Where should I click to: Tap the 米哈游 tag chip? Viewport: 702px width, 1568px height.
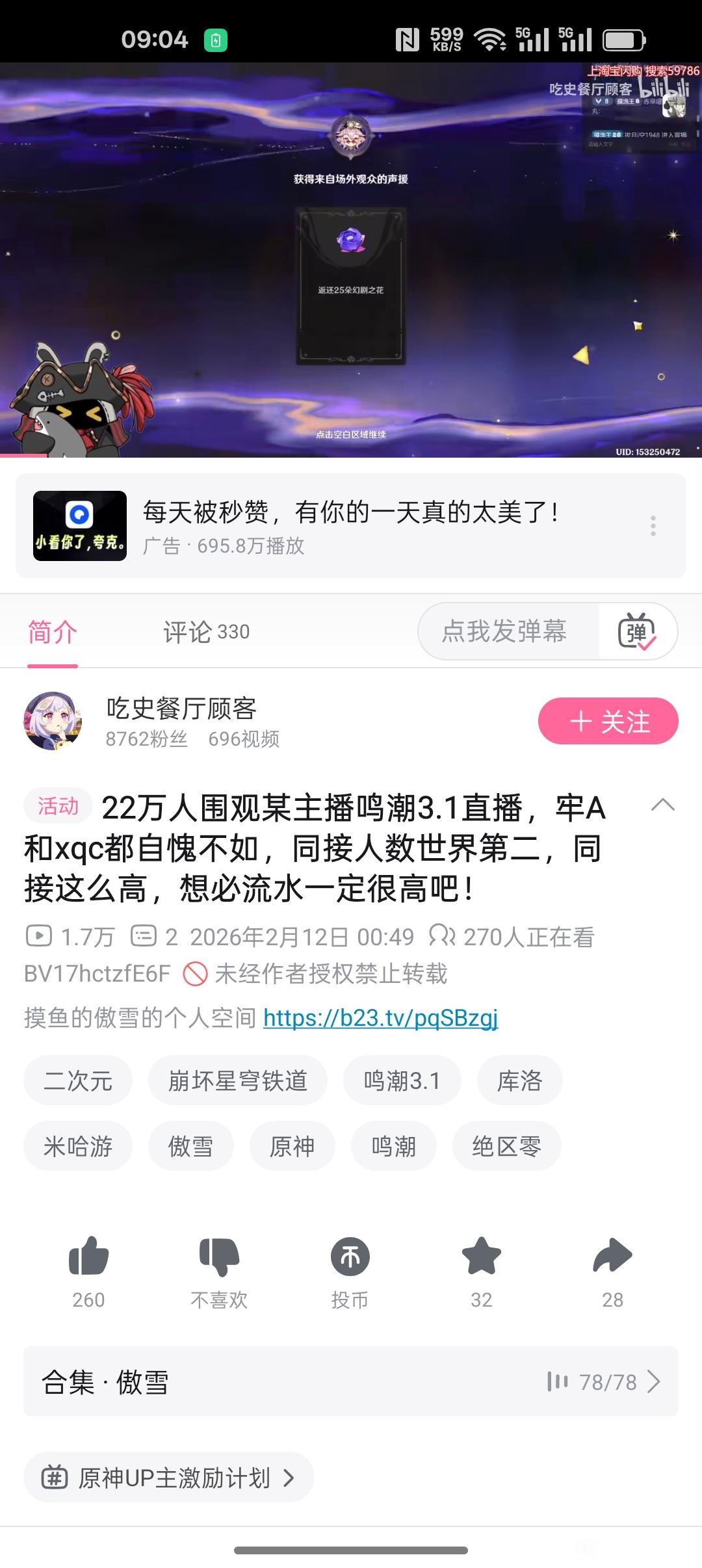click(x=78, y=1146)
